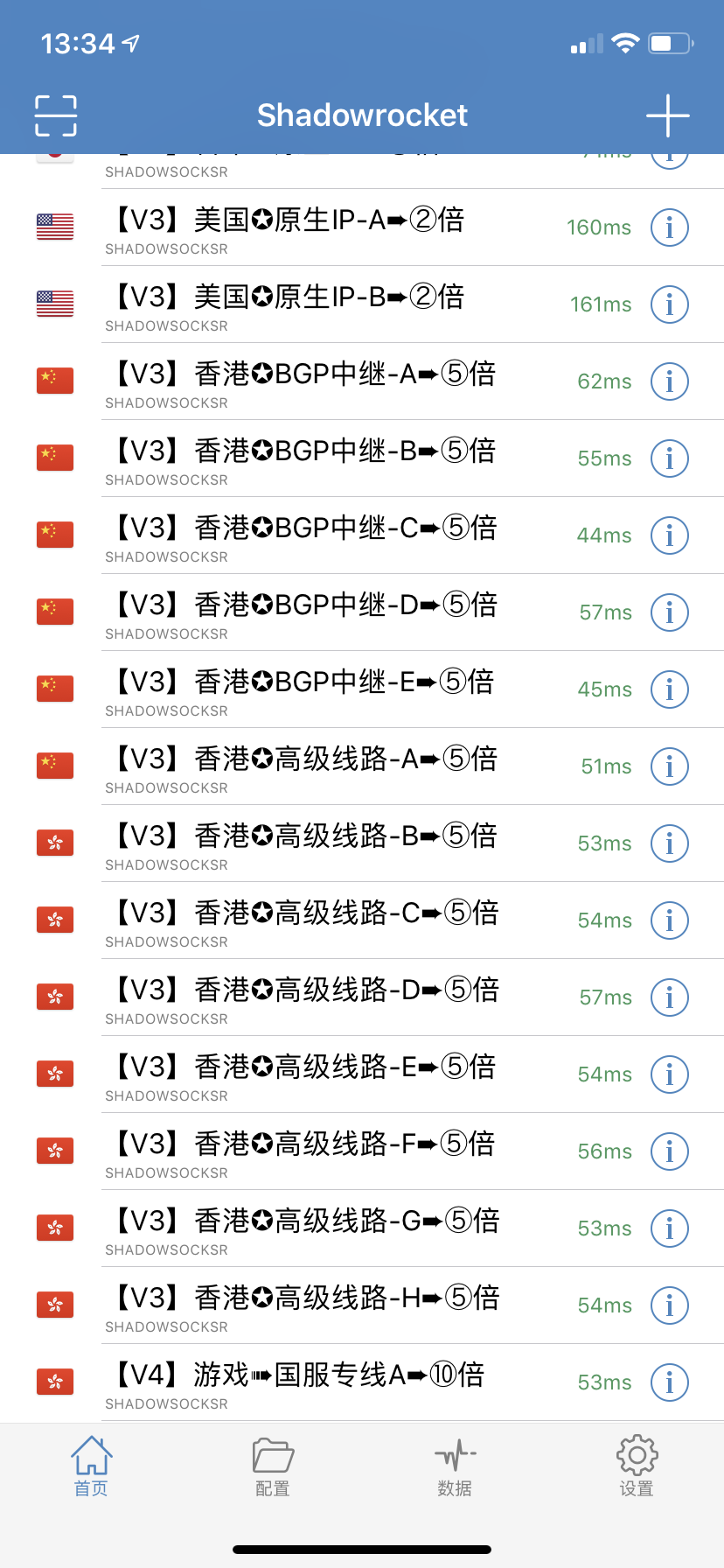This screenshot has width=724, height=1568.
Task: Select the 游戏国服专线A server
Action: tap(362, 1382)
